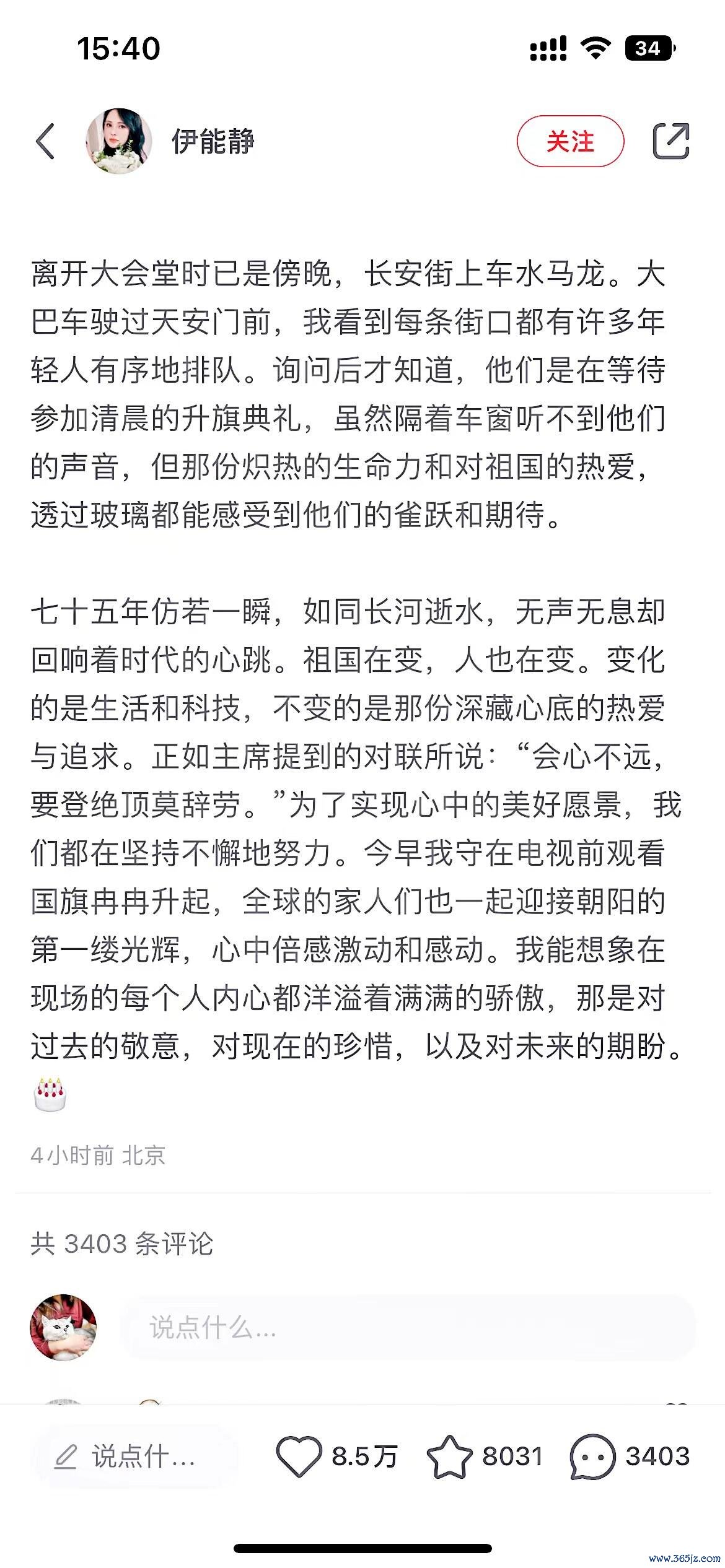Open comments via the speech bubble icon
Image resolution: width=725 pixels, height=1568 pixels.
pyautogui.click(x=592, y=1457)
